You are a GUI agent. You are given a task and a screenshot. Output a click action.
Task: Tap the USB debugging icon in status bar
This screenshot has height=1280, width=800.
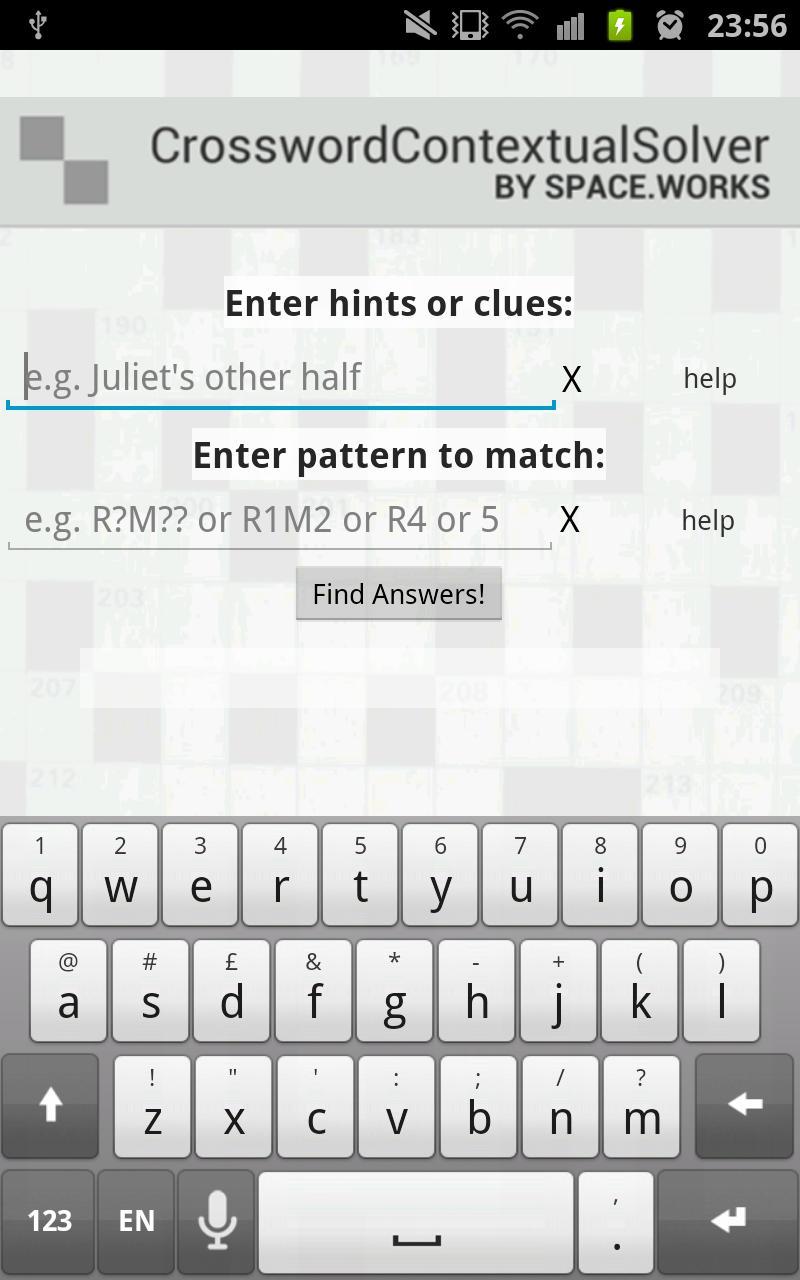tap(38, 22)
